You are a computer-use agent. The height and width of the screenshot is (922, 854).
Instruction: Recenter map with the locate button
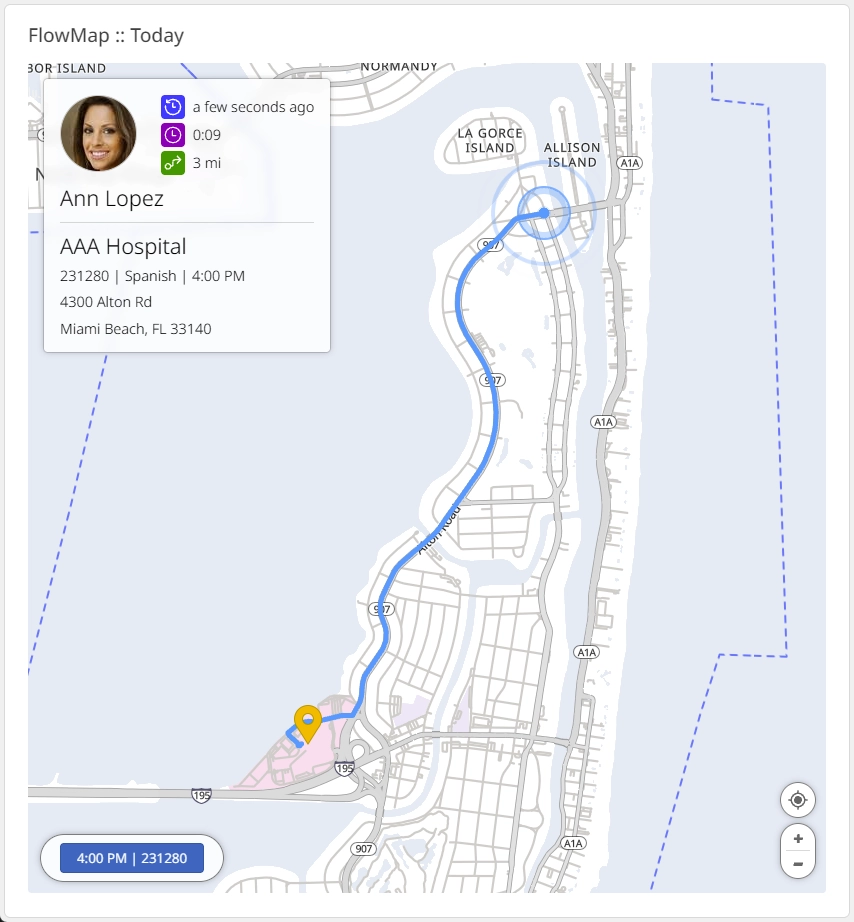[797, 800]
